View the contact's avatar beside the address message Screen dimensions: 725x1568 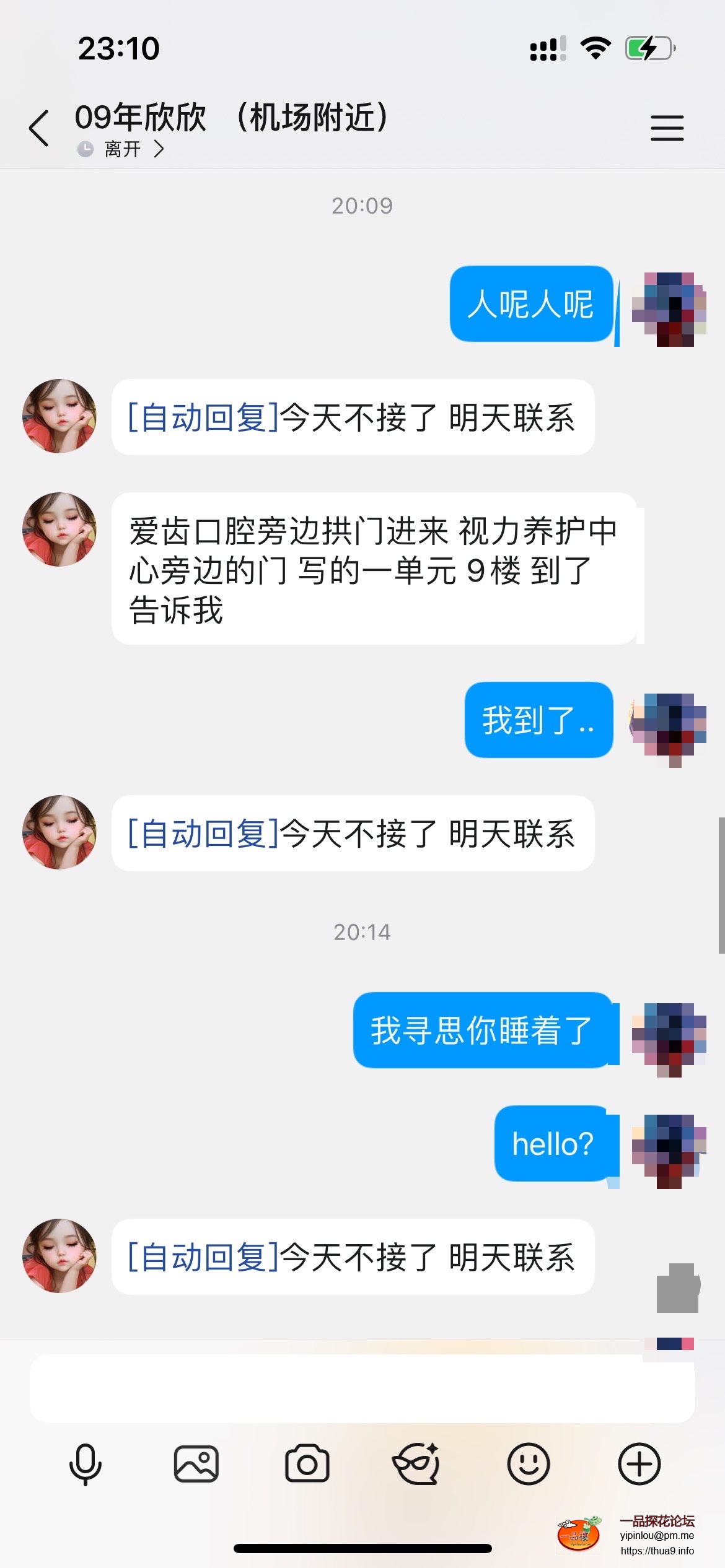coord(59,529)
